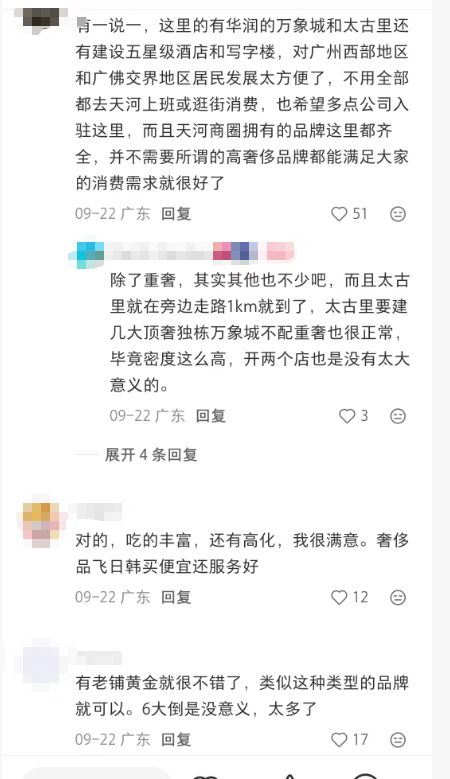This screenshot has width=450, height=779.
Task: Reply to the comment about 老铺黄金
Action: tap(176, 740)
